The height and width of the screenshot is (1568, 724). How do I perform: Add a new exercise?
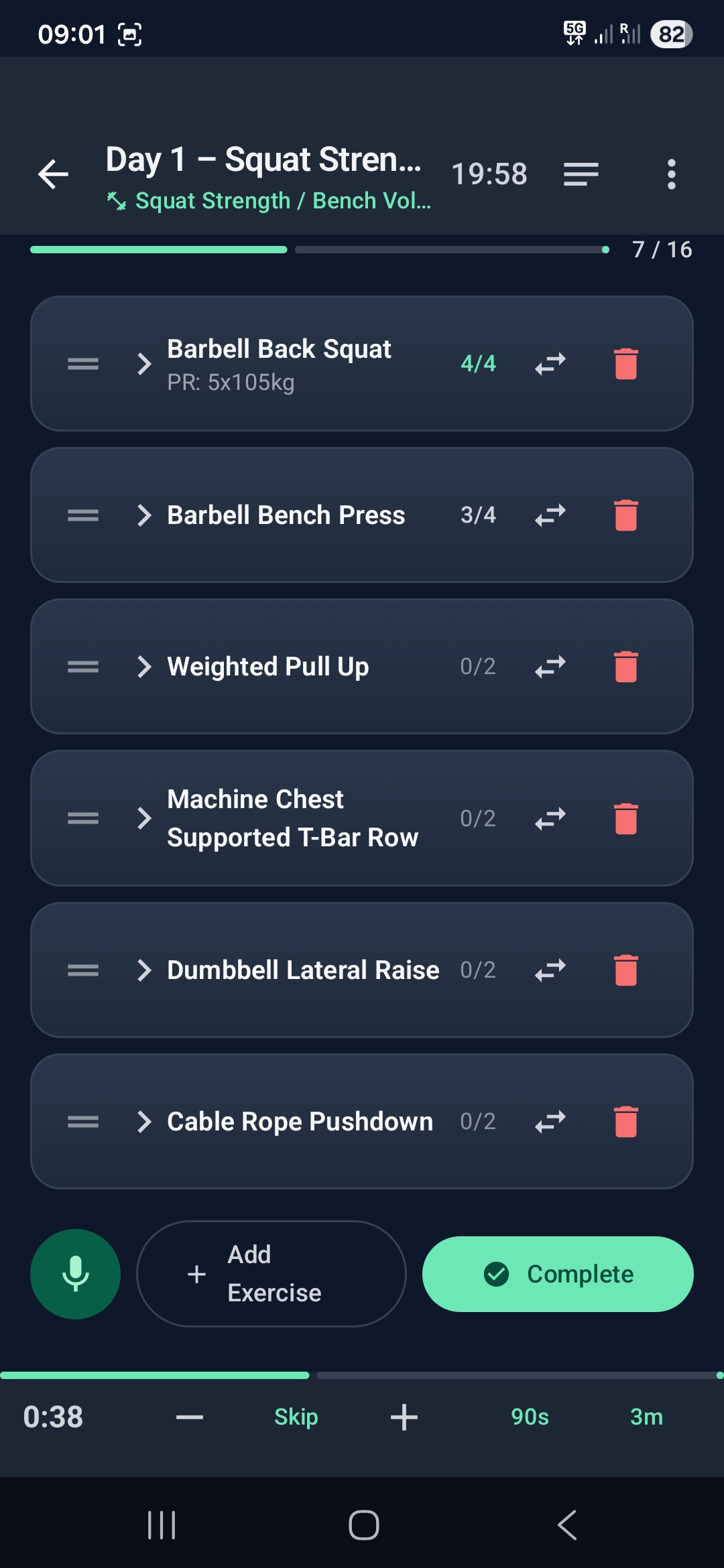point(271,1274)
